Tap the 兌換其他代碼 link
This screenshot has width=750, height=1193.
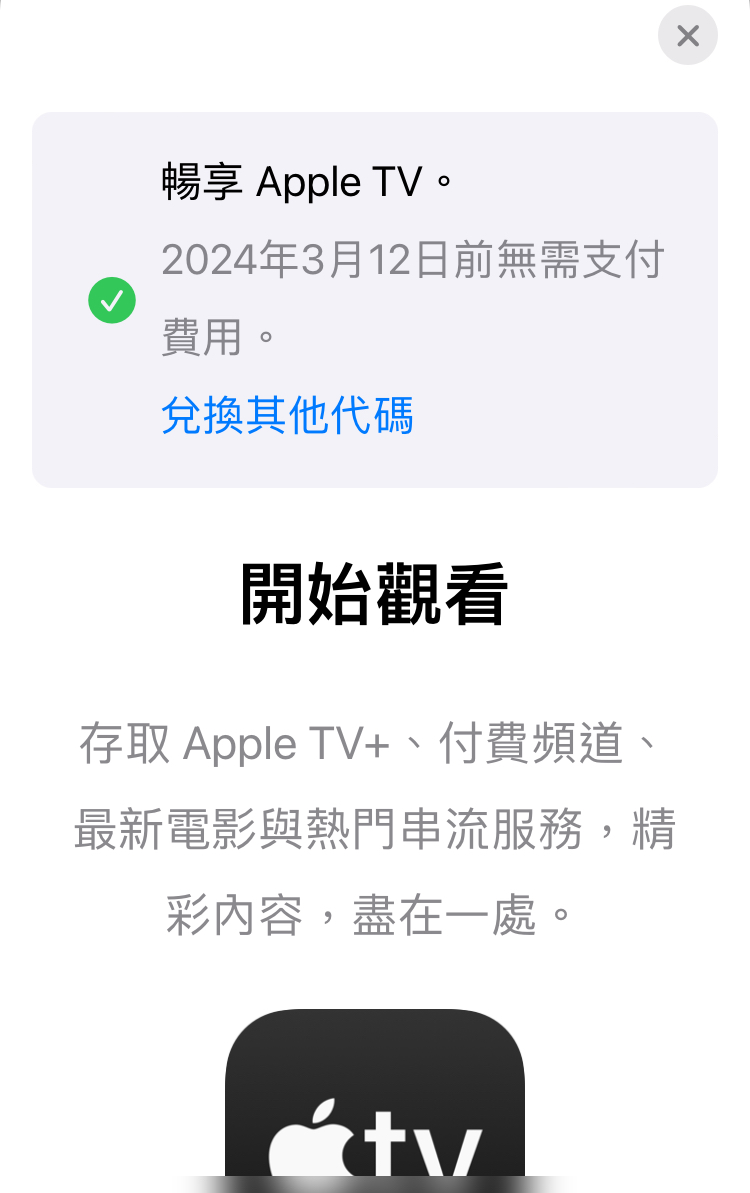click(287, 415)
